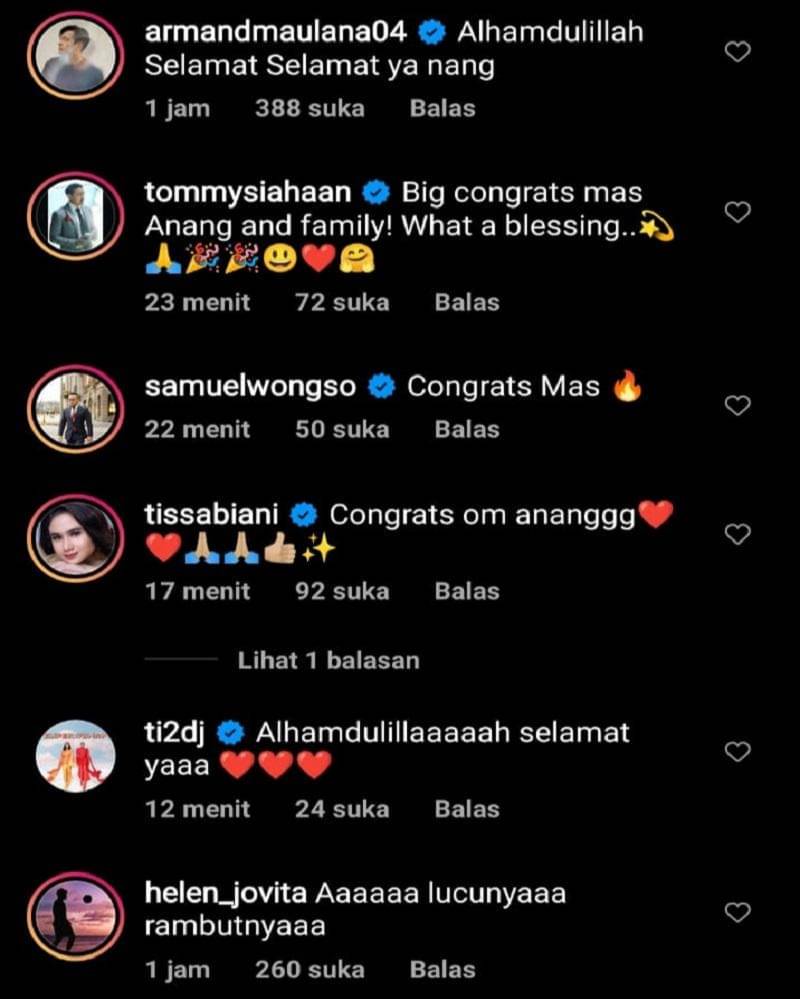
Task: Reply to ti2dj's comment
Action: pyautogui.click(x=466, y=808)
